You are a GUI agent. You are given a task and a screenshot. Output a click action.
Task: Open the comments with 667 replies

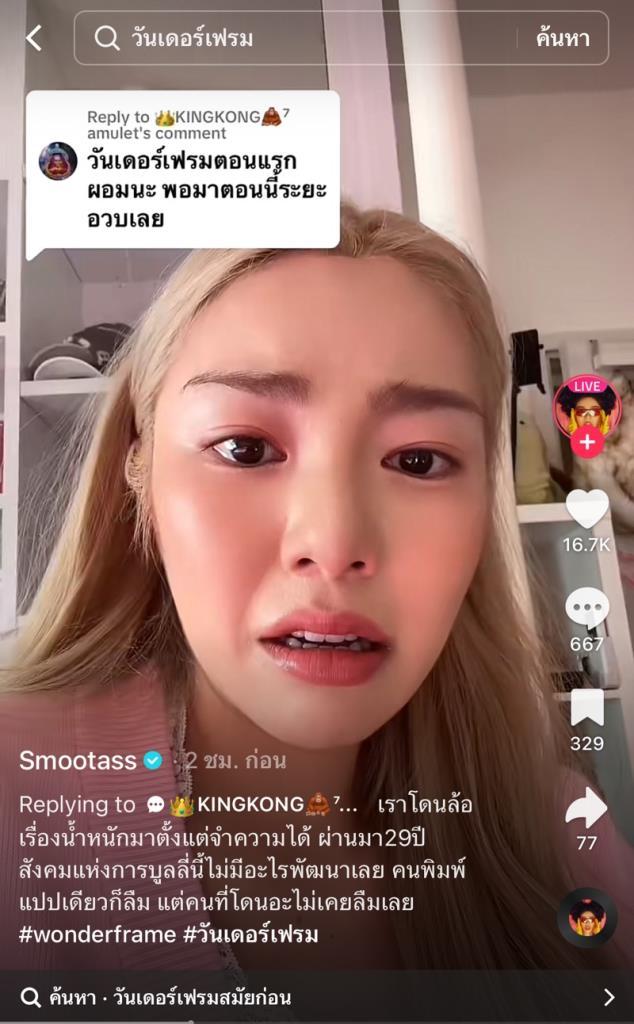tap(587, 610)
